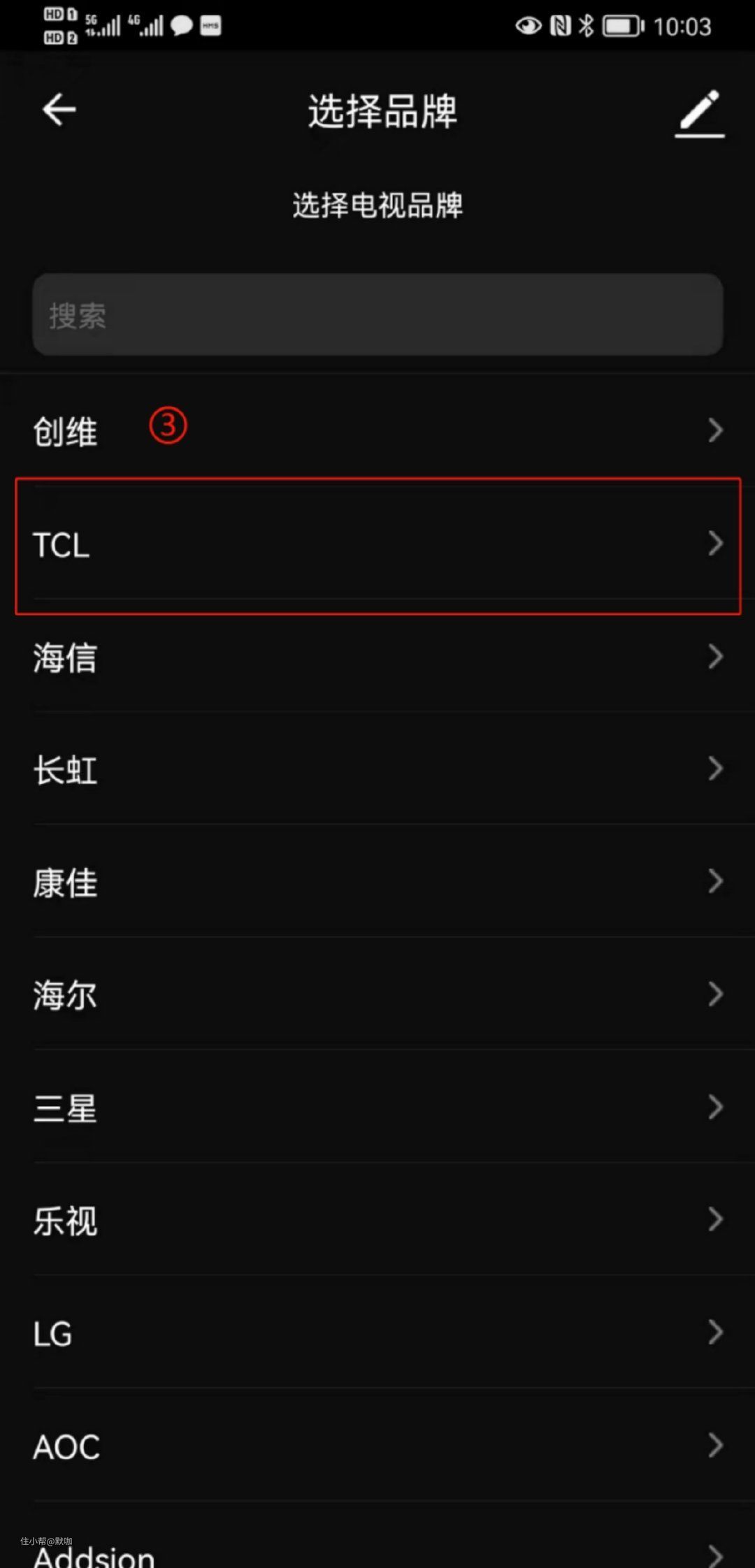The width and height of the screenshot is (755, 1568).
Task: Pick the 康佳 brand
Action: pyautogui.click(x=377, y=883)
